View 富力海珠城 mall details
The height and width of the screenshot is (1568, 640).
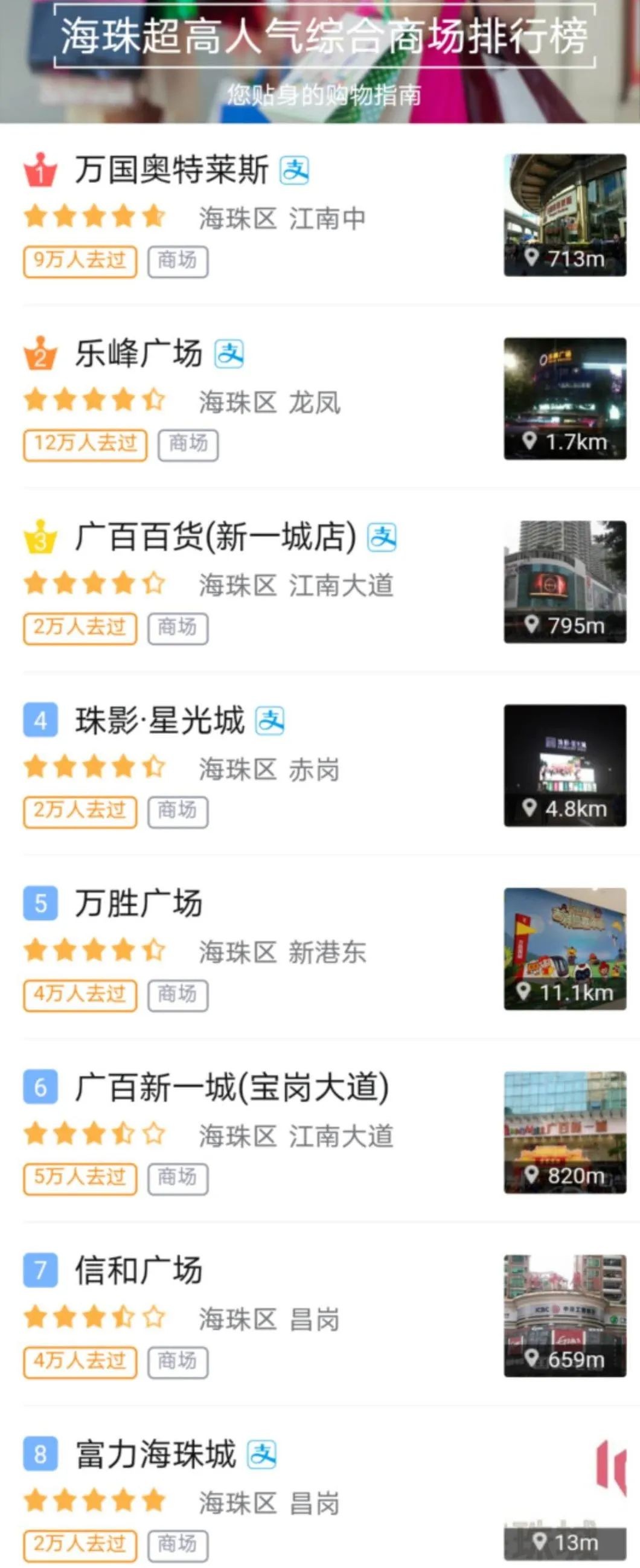tap(156, 1455)
